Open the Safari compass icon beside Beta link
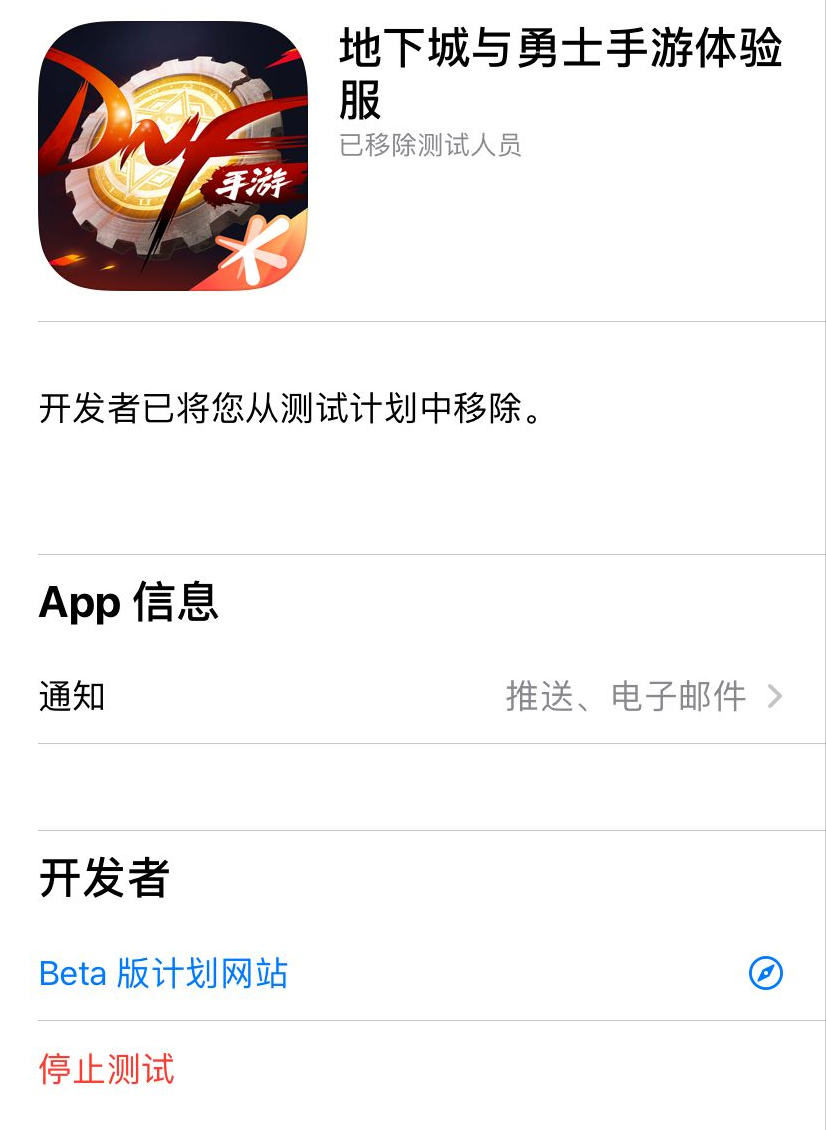Screen dimensions: 826x1130 coord(766,973)
